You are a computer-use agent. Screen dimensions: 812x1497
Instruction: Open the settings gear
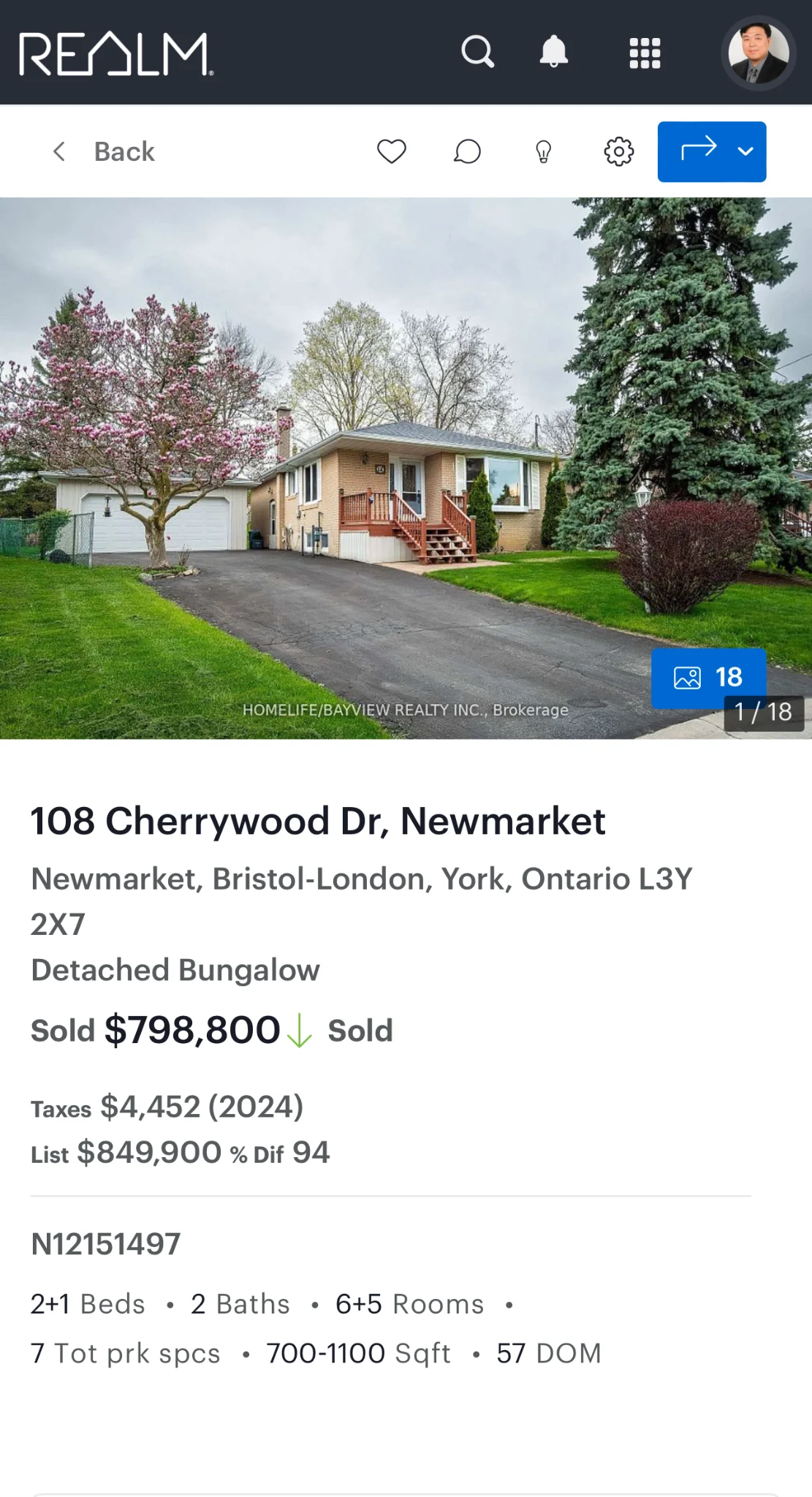click(618, 151)
